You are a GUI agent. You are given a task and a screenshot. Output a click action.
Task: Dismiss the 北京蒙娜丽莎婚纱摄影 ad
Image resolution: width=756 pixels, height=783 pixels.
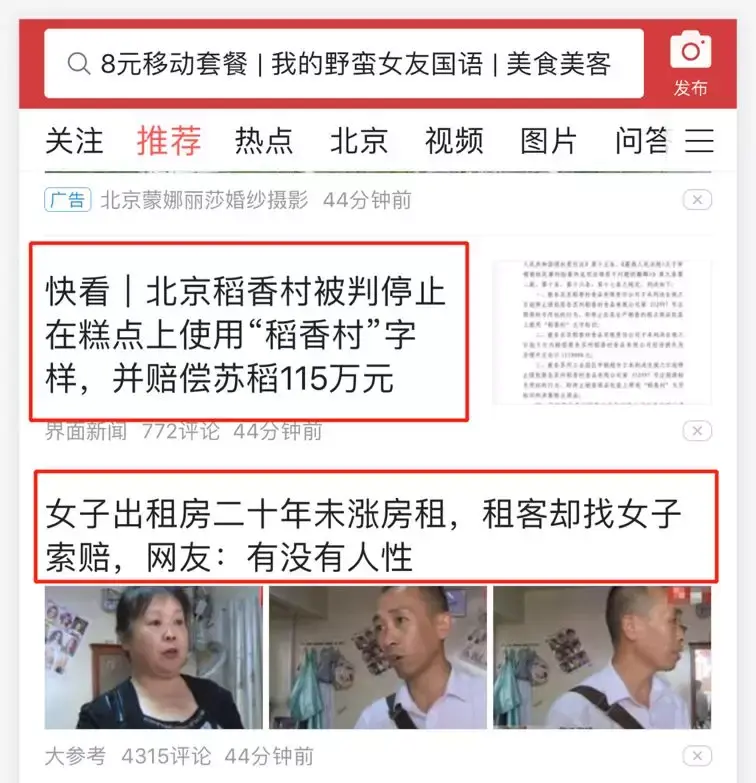[697, 200]
